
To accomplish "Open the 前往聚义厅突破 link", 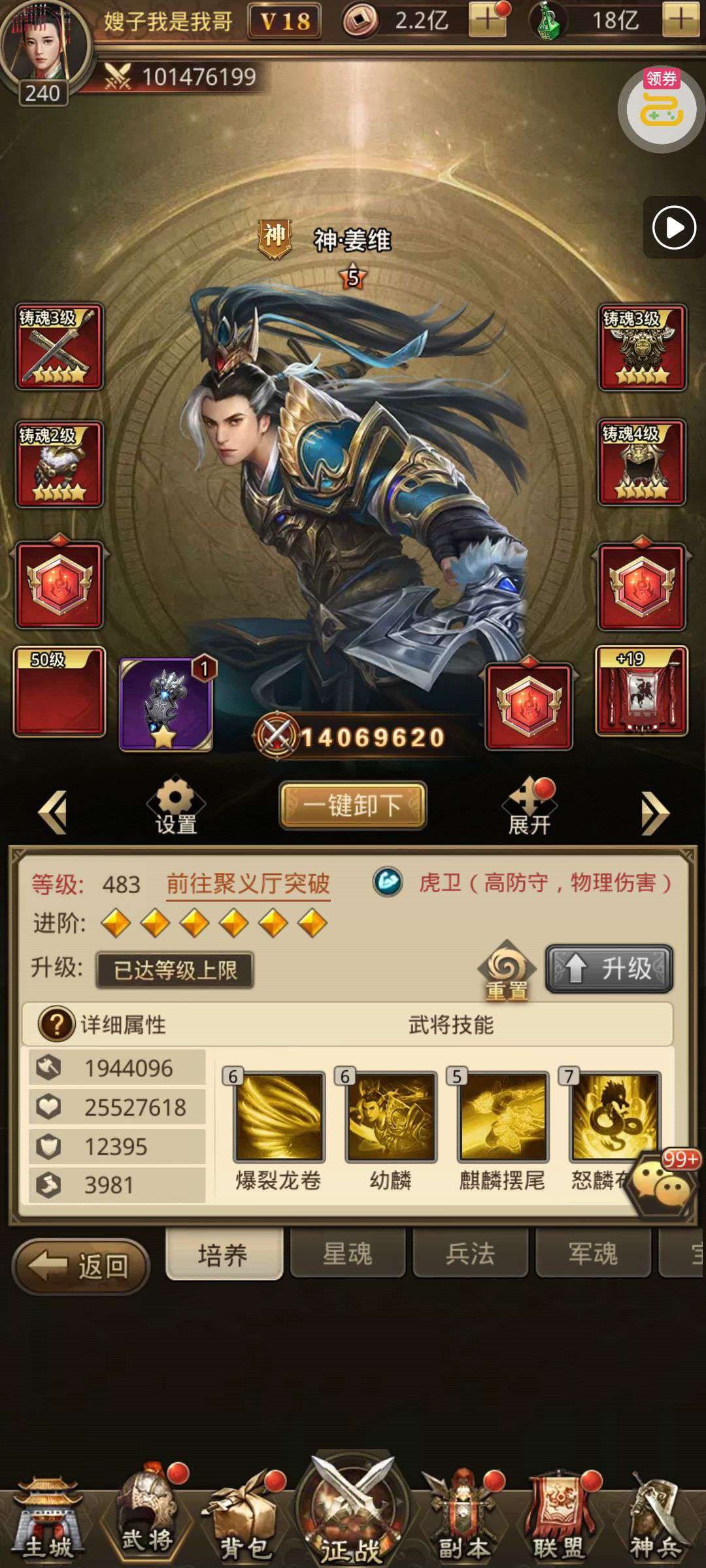I will click(x=248, y=884).
